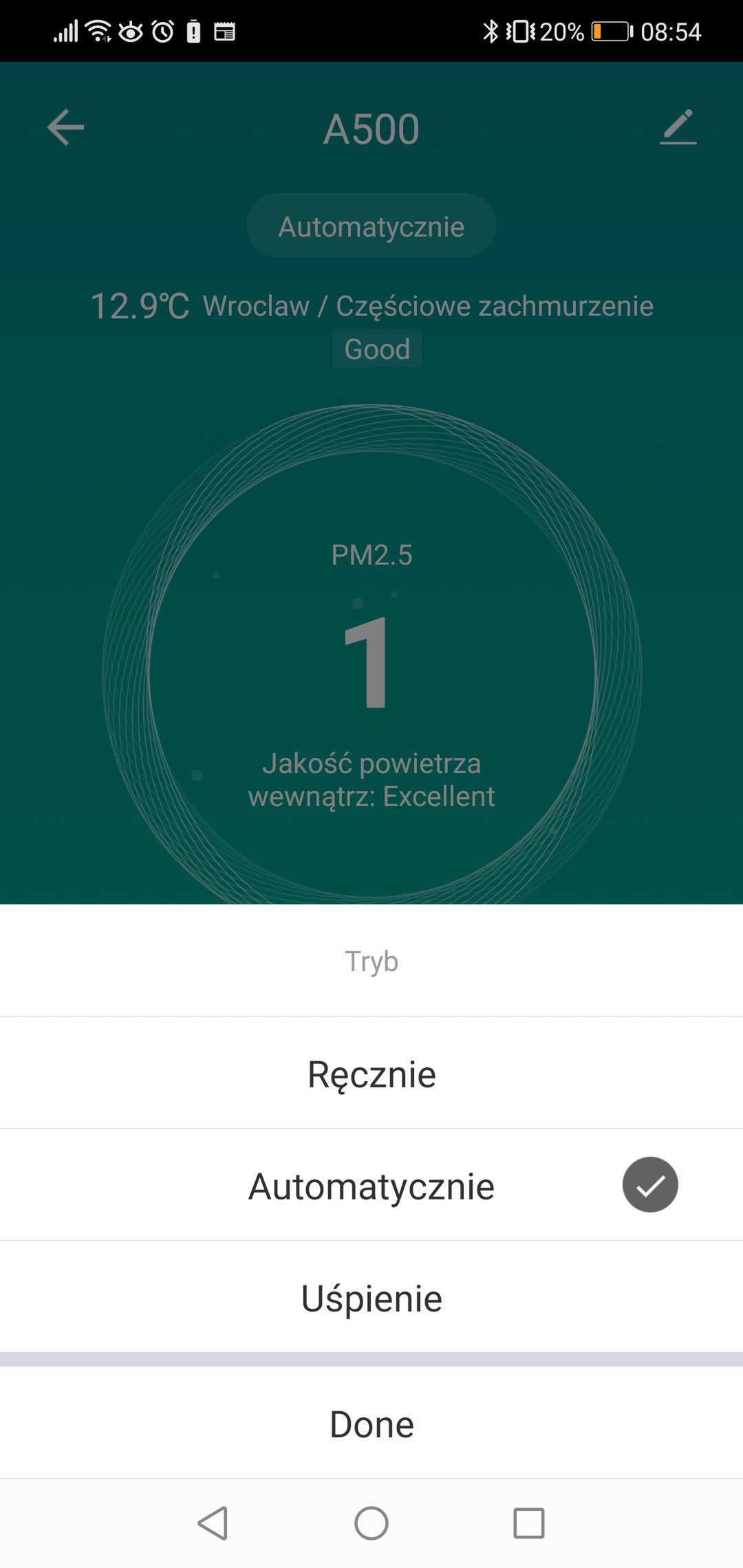Go back using the arrow icon
The height and width of the screenshot is (1568, 743).
coord(65,127)
